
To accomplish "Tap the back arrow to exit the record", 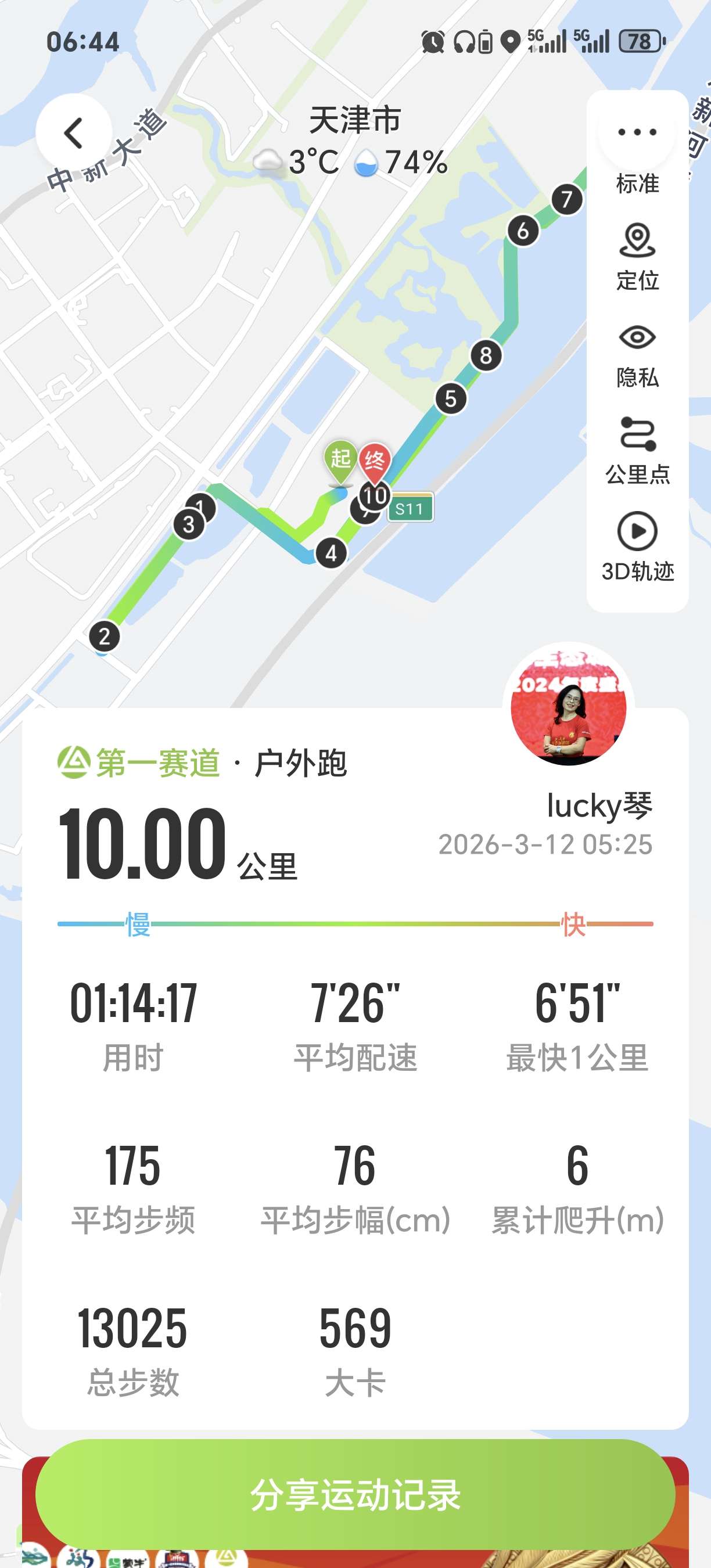I will (x=73, y=131).
